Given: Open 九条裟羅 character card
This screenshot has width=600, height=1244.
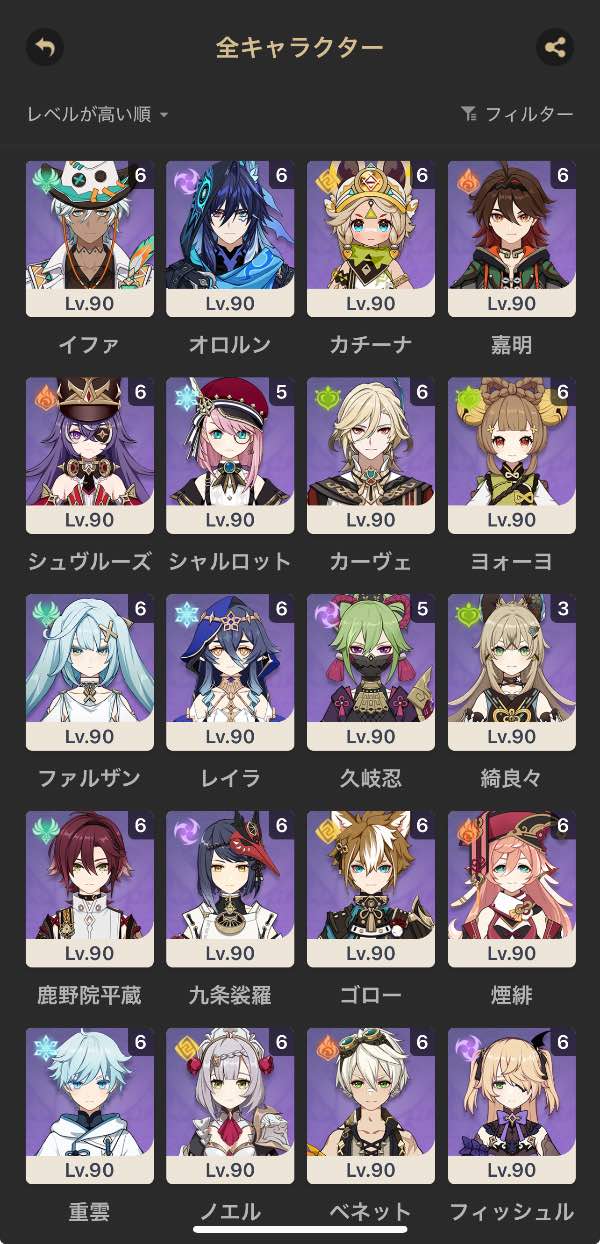Looking at the screenshot, I should (x=230, y=889).
